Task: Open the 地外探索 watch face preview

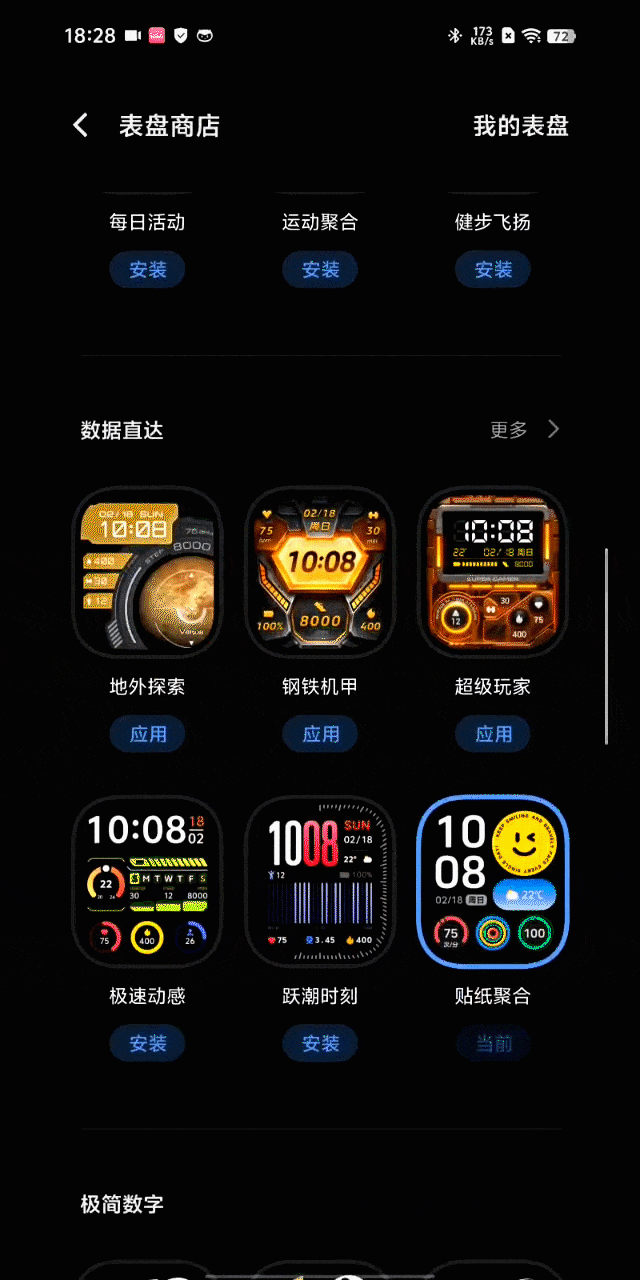Action: point(147,572)
